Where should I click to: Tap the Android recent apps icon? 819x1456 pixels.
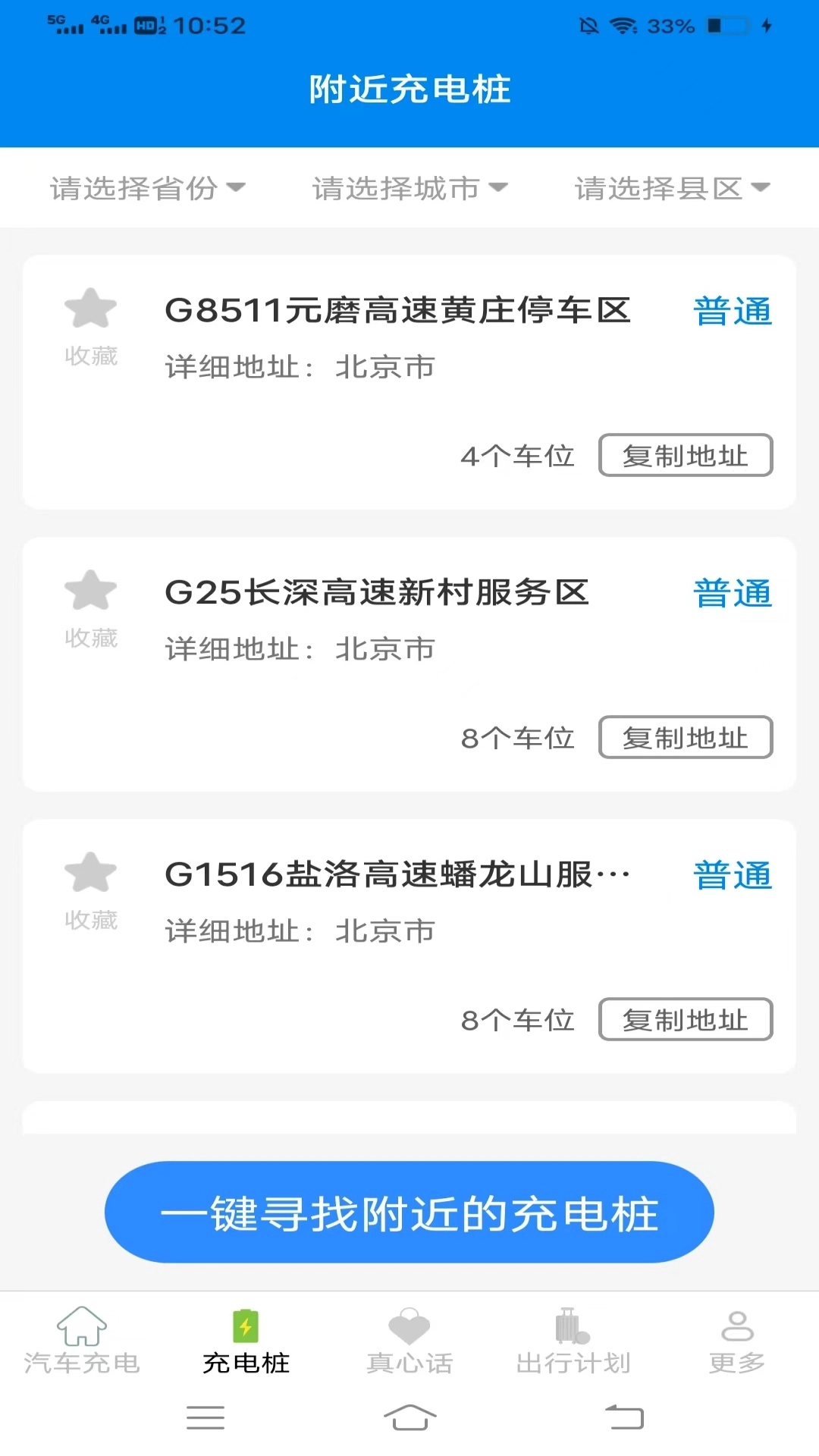tap(205, 1417)
